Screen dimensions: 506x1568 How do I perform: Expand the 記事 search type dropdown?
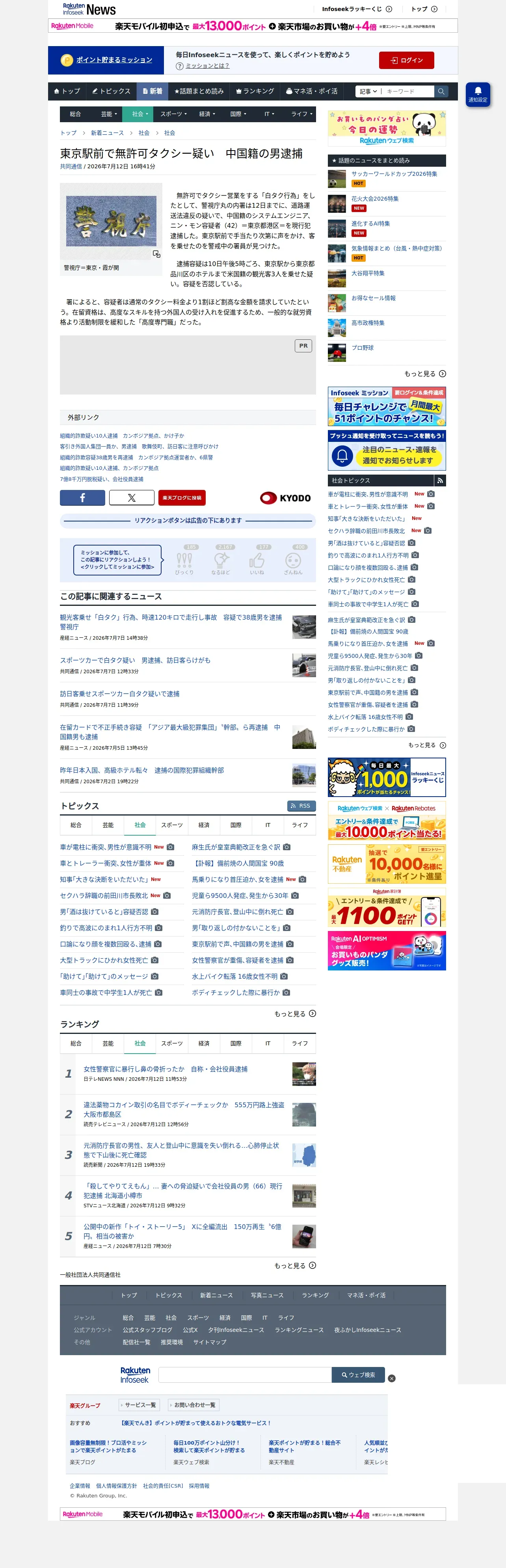(368, 91)
